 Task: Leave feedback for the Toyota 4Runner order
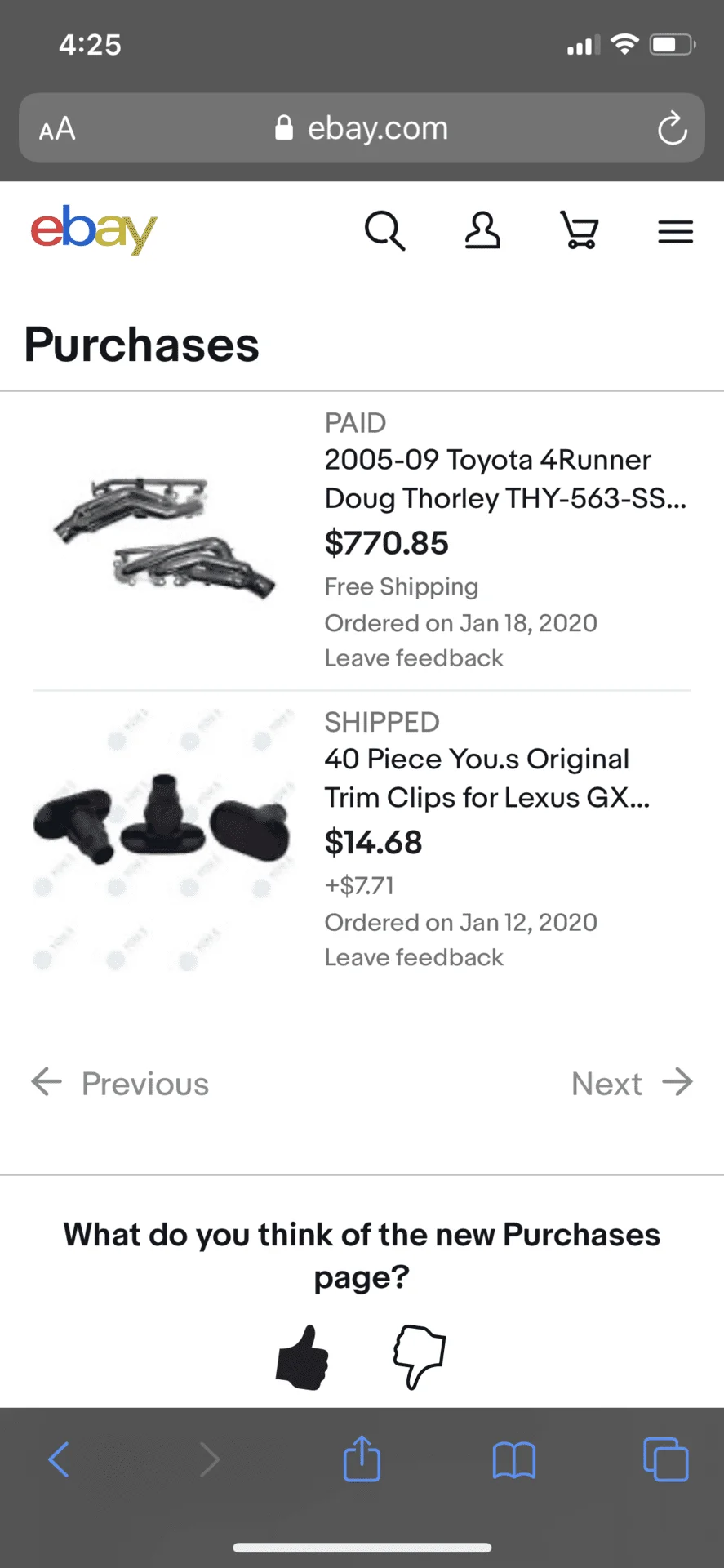(x=414, y=658)
